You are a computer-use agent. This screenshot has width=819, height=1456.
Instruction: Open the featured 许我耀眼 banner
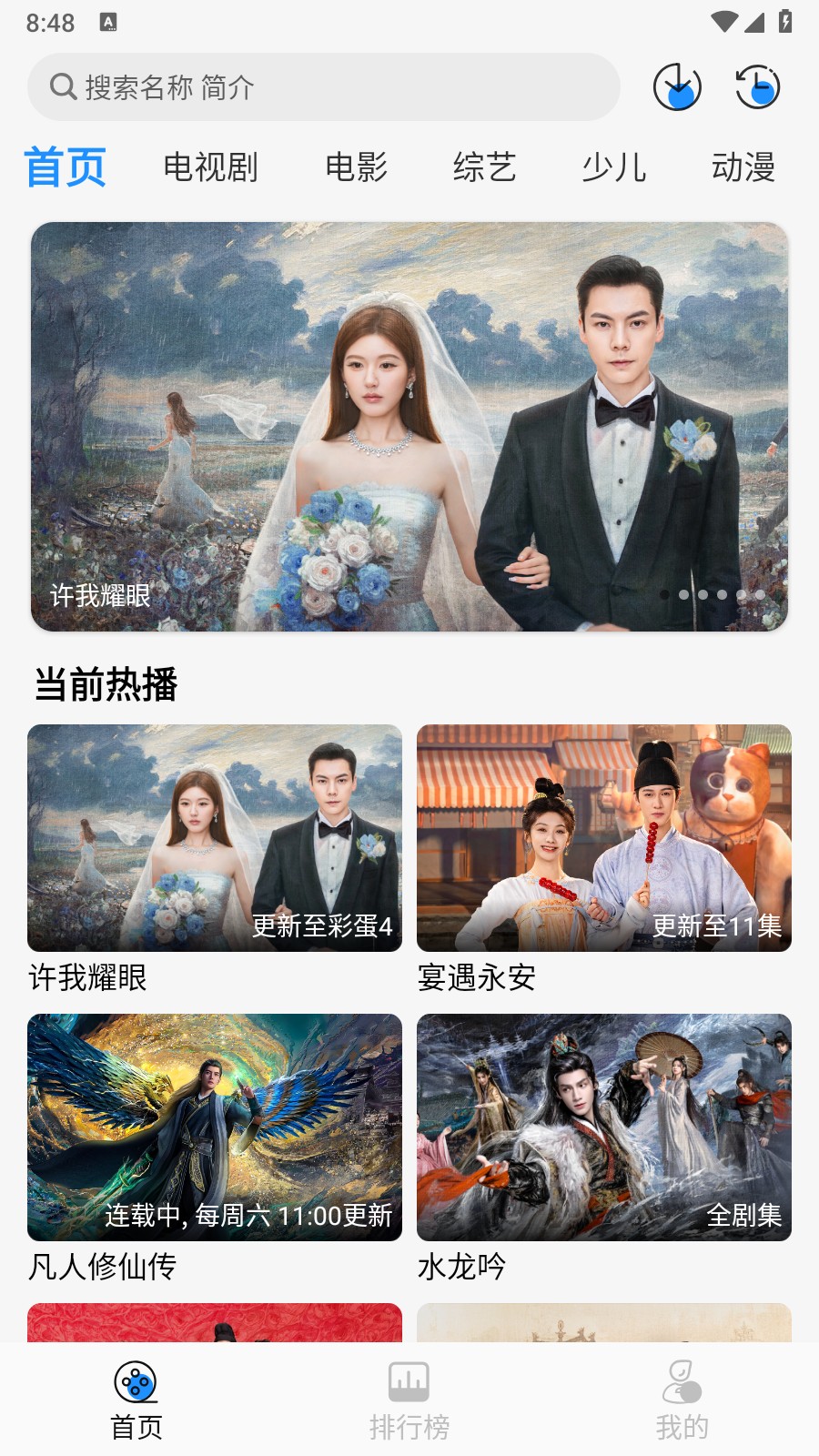[x=409, y=425]
